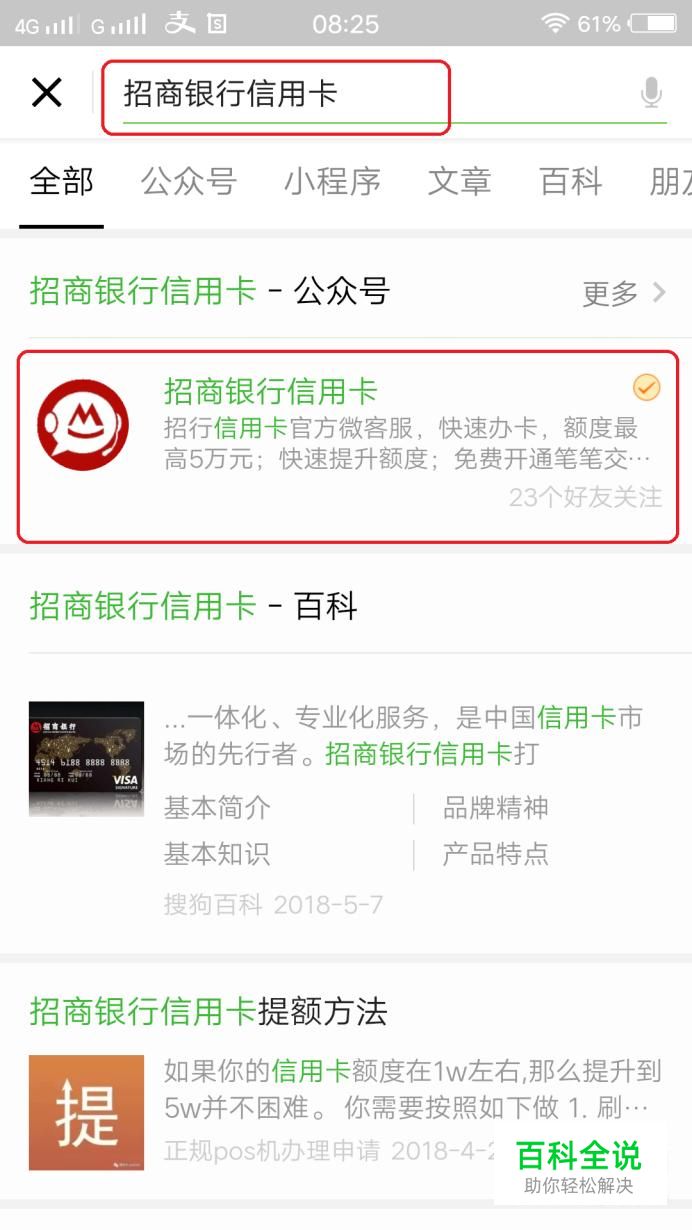Open the 搜狗百科 entry for 招商银行信用卡

pos(400,735)
